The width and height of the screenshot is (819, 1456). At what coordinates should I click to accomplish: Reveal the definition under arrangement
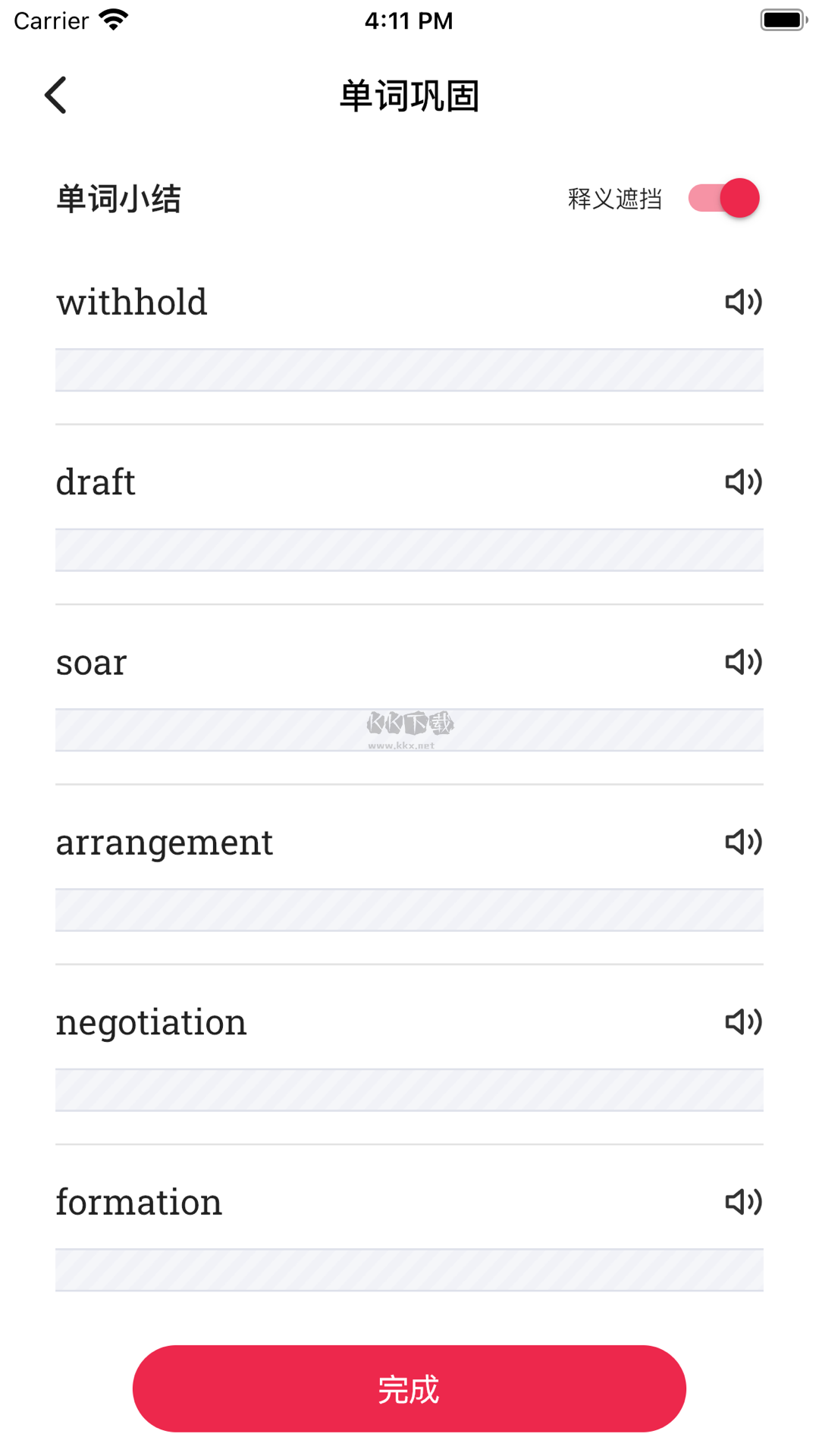(x=409, y=910)
